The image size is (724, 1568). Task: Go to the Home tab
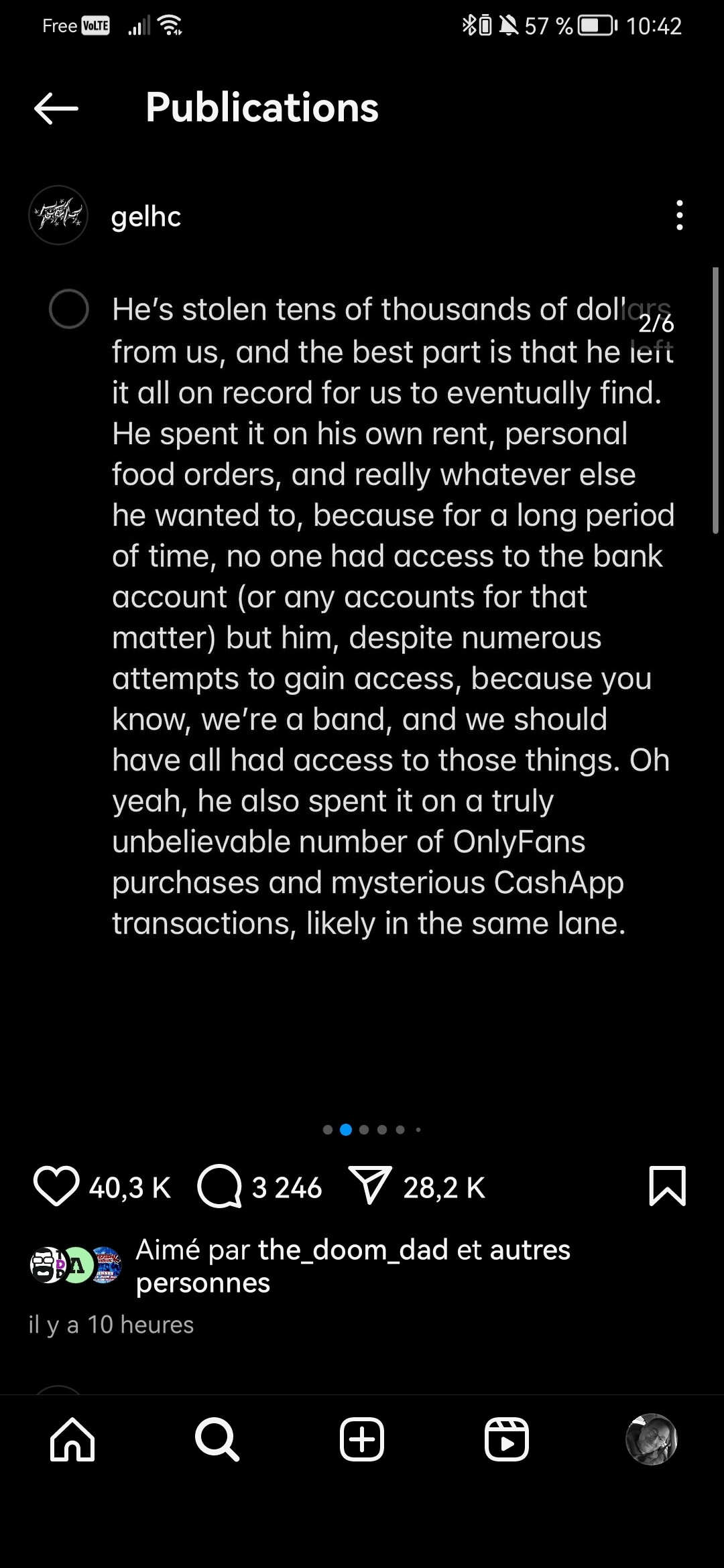[x=72, y=1439]
